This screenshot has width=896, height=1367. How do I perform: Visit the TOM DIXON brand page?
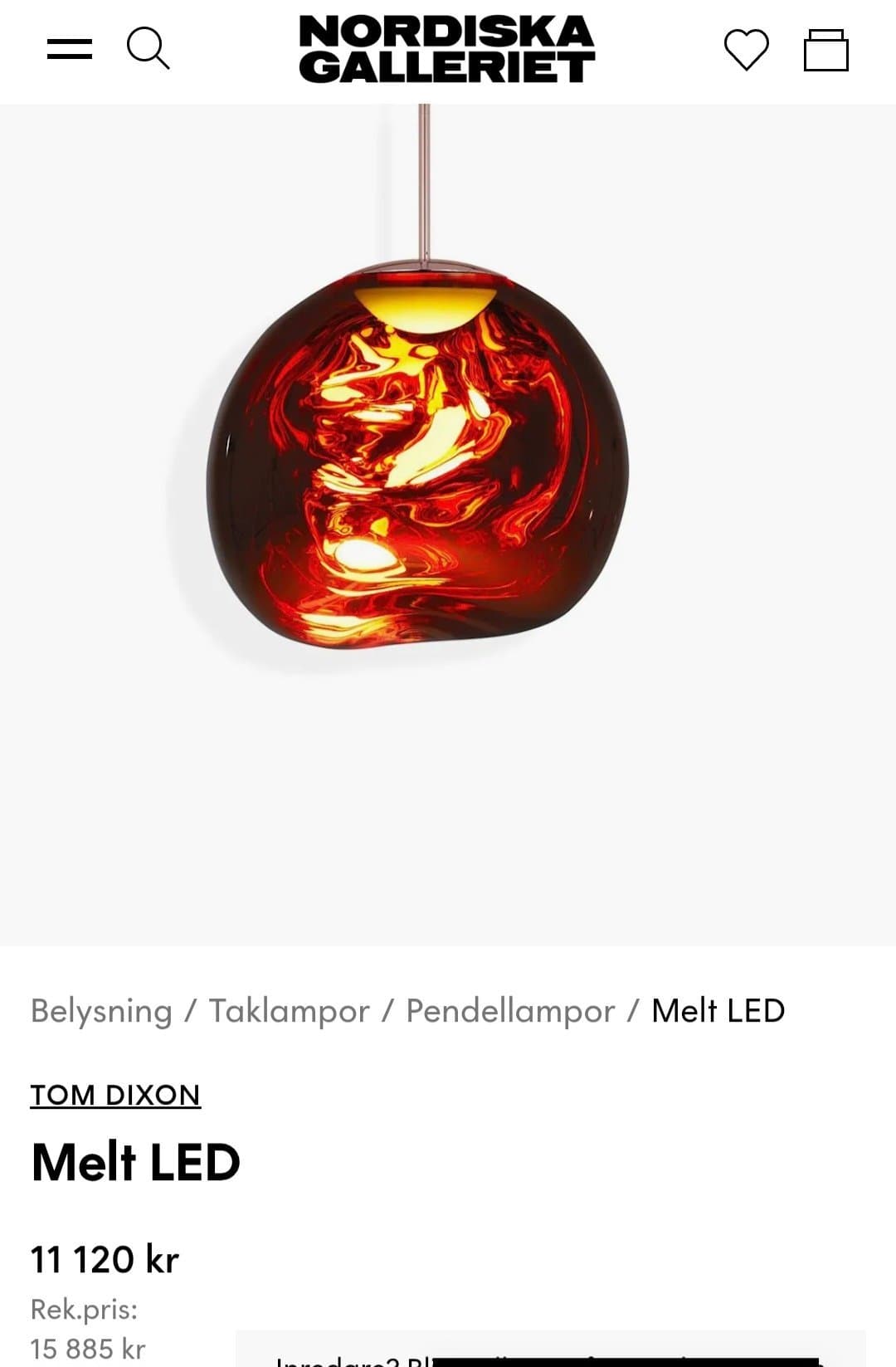tap(114, 1094)
